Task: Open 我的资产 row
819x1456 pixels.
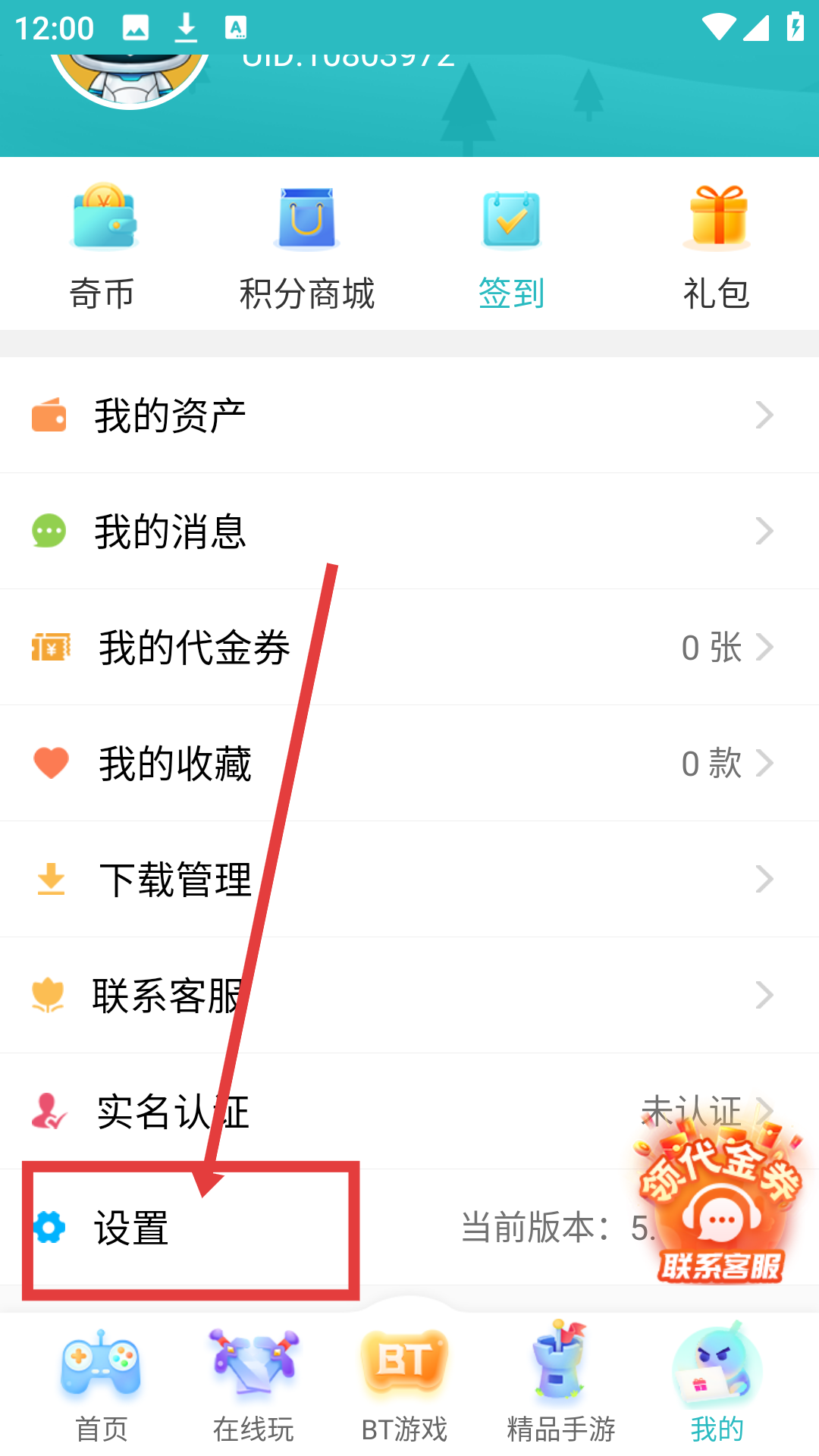Action: click(x=409, y=416)
